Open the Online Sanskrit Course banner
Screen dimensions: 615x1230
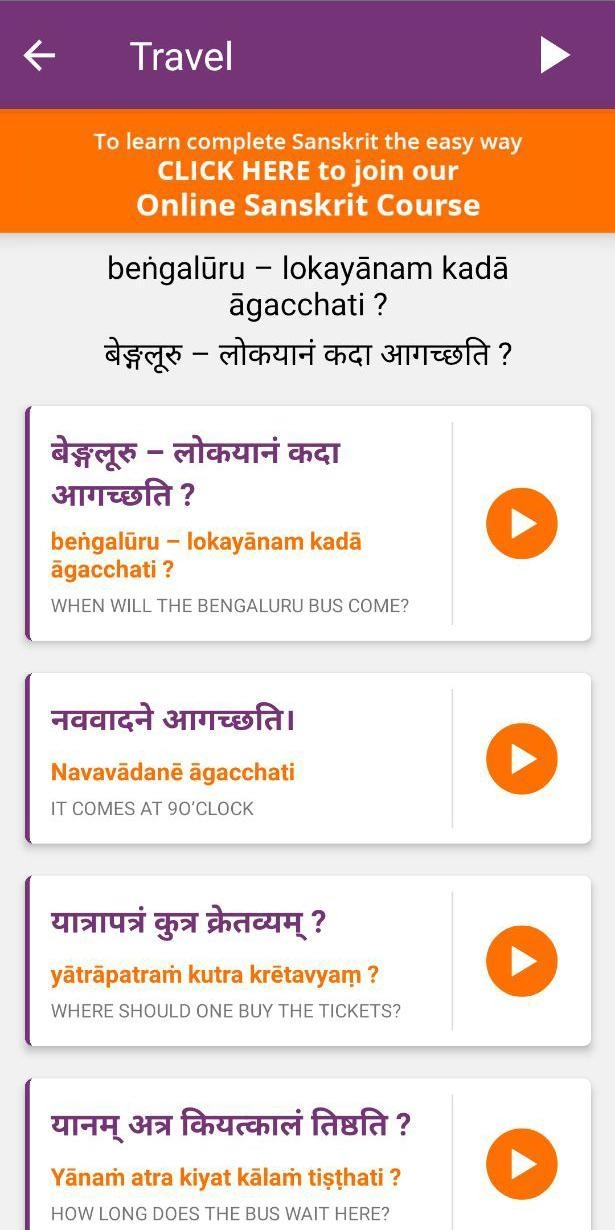pos(307,172)
